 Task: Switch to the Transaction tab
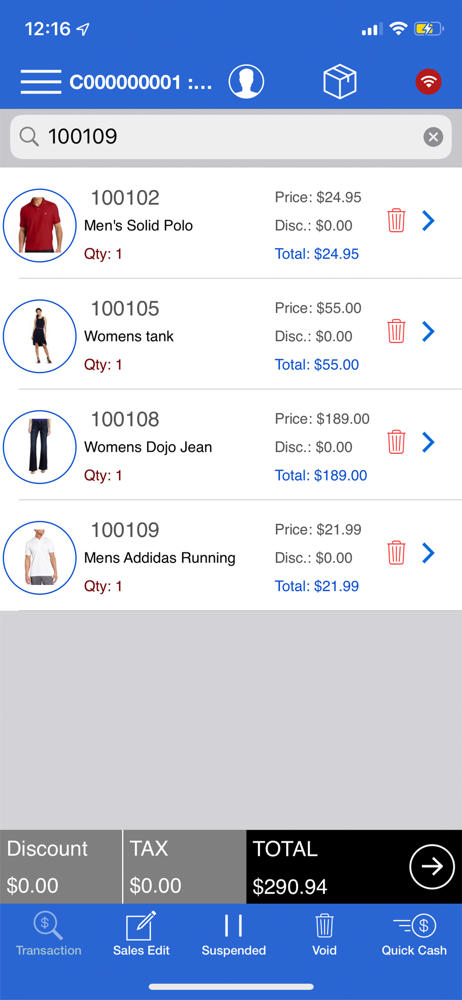coord(48,934)
